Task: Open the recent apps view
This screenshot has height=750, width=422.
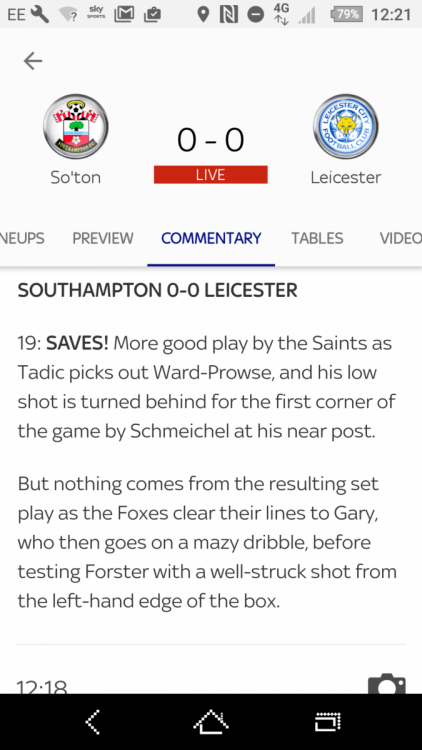Action: tap(328, 721)
